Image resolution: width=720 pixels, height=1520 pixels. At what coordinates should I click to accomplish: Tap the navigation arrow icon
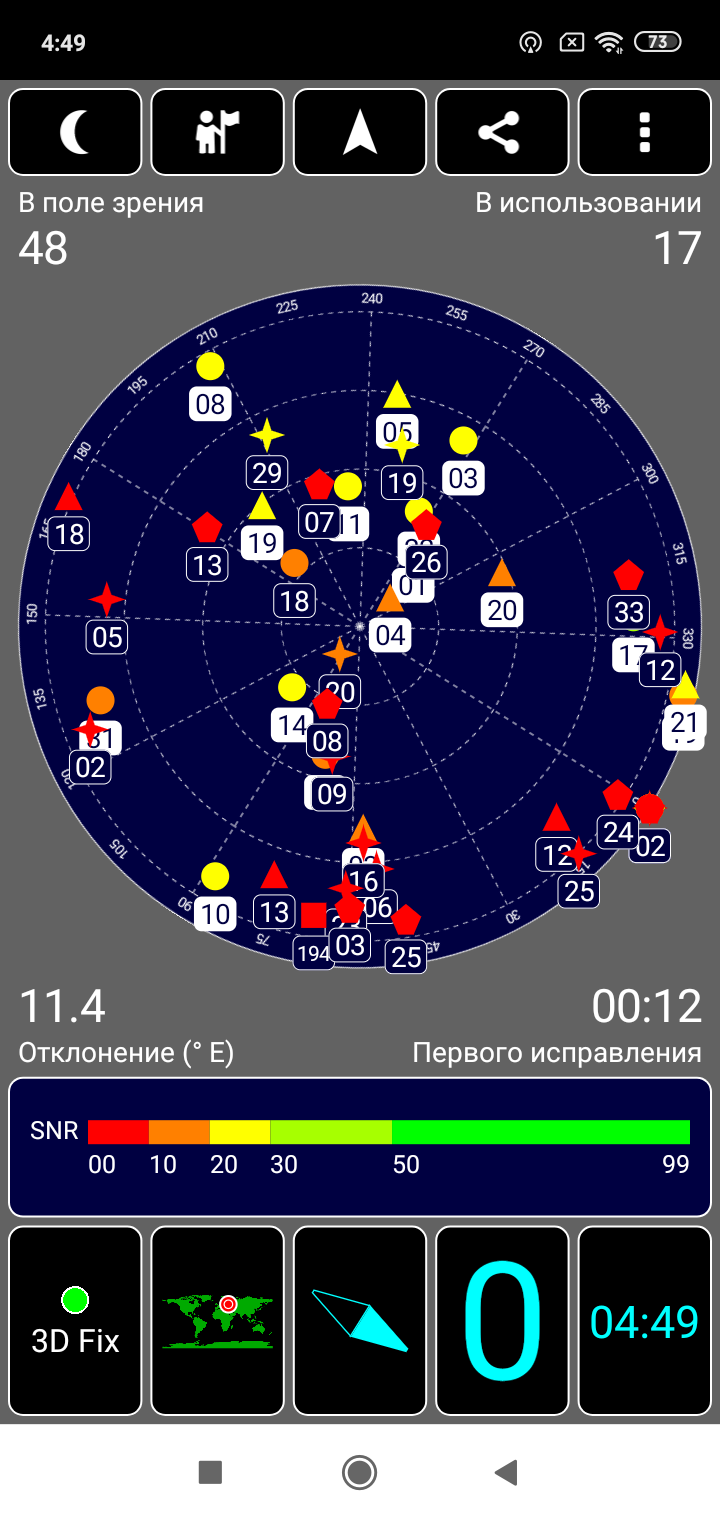click(360, 133)
